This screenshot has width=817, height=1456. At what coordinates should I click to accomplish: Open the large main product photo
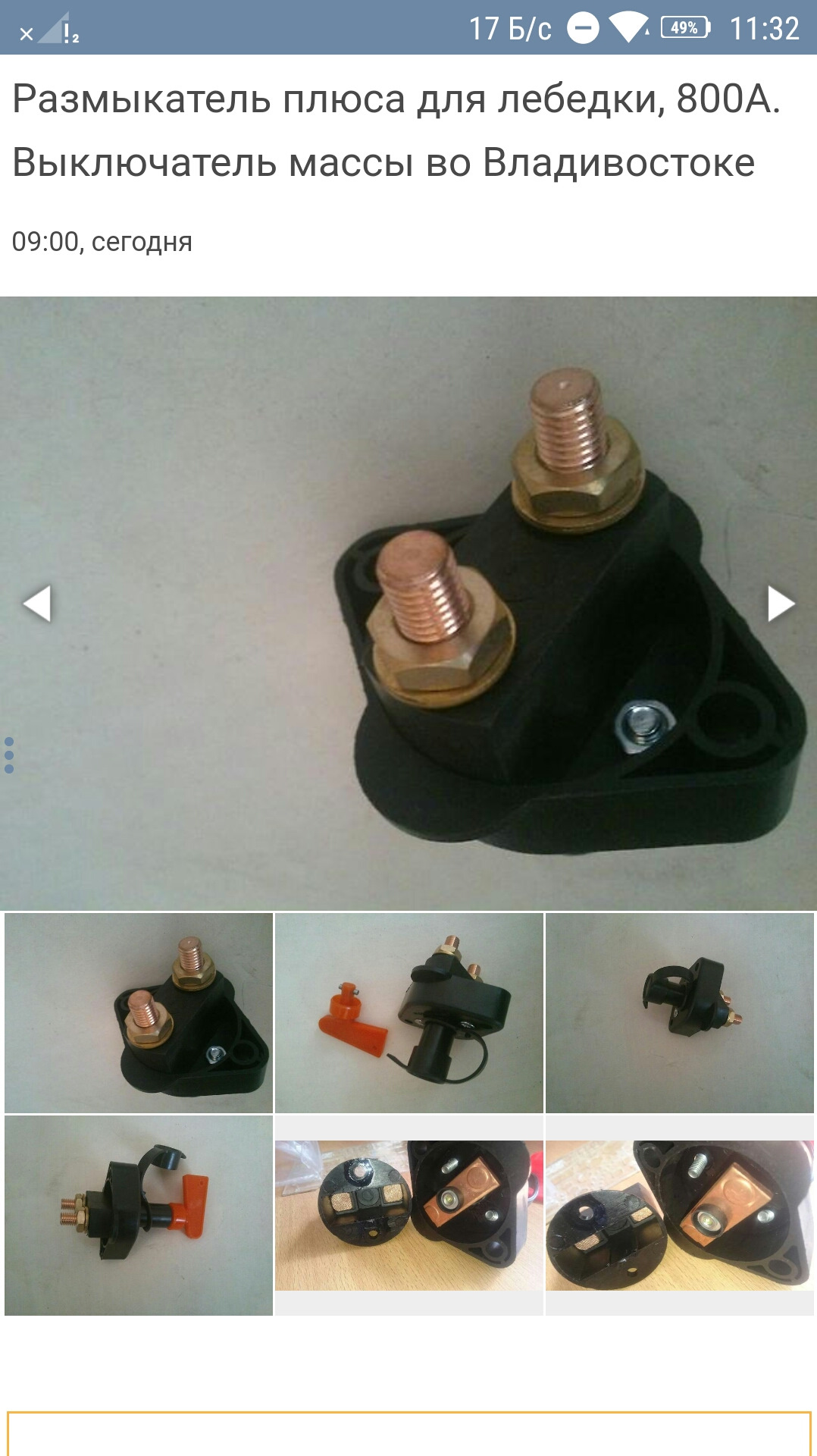(x=409, y=604)
